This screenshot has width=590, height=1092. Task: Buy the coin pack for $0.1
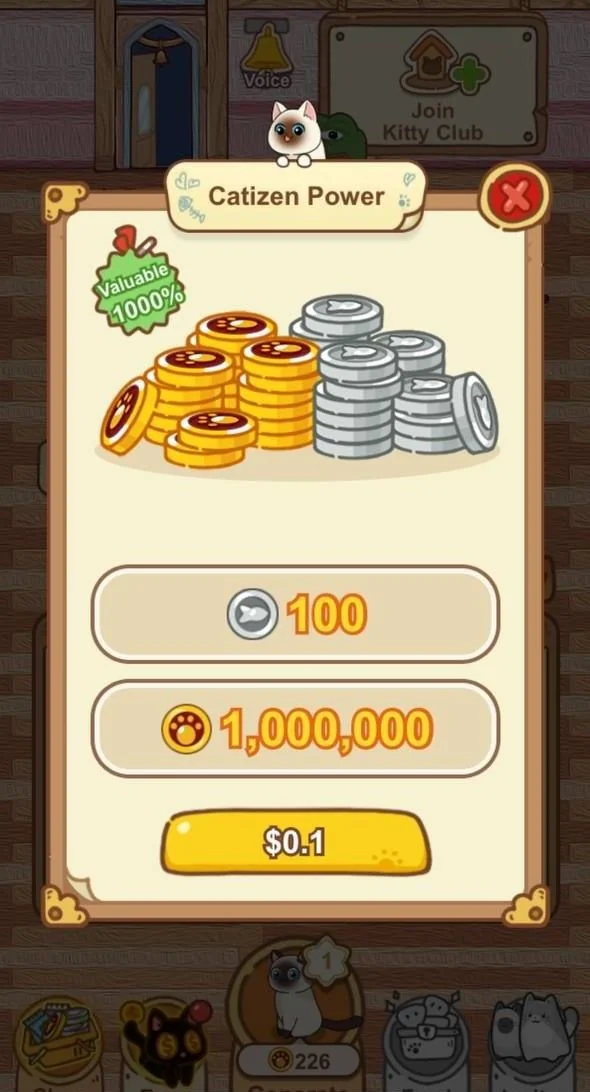295,842
